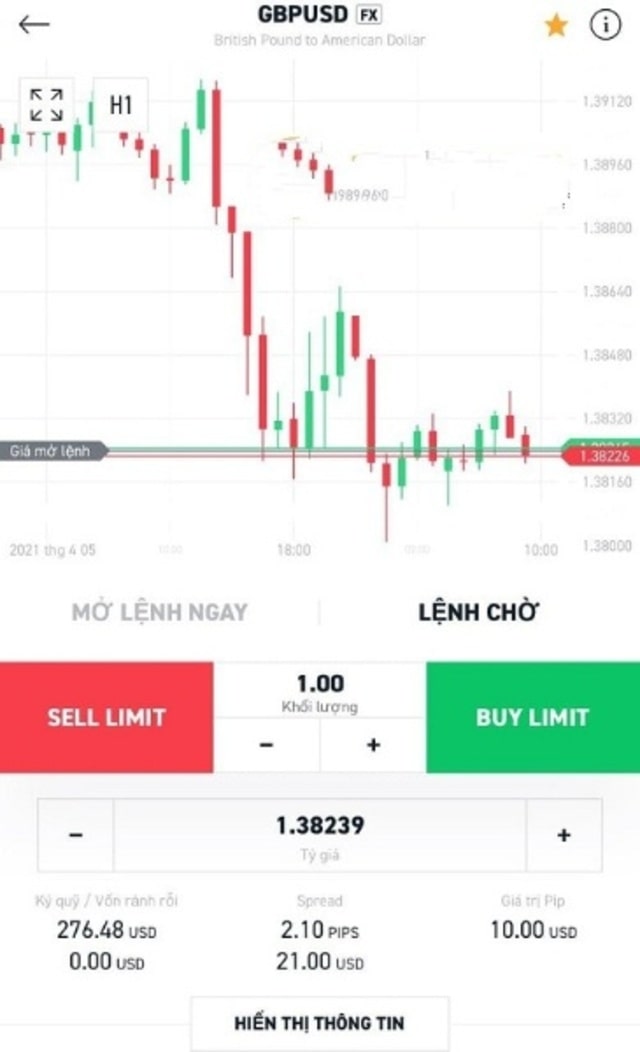Select the LỆNH CHỜ tab
Screen dimensions: 640x1052
click(478, 612)
